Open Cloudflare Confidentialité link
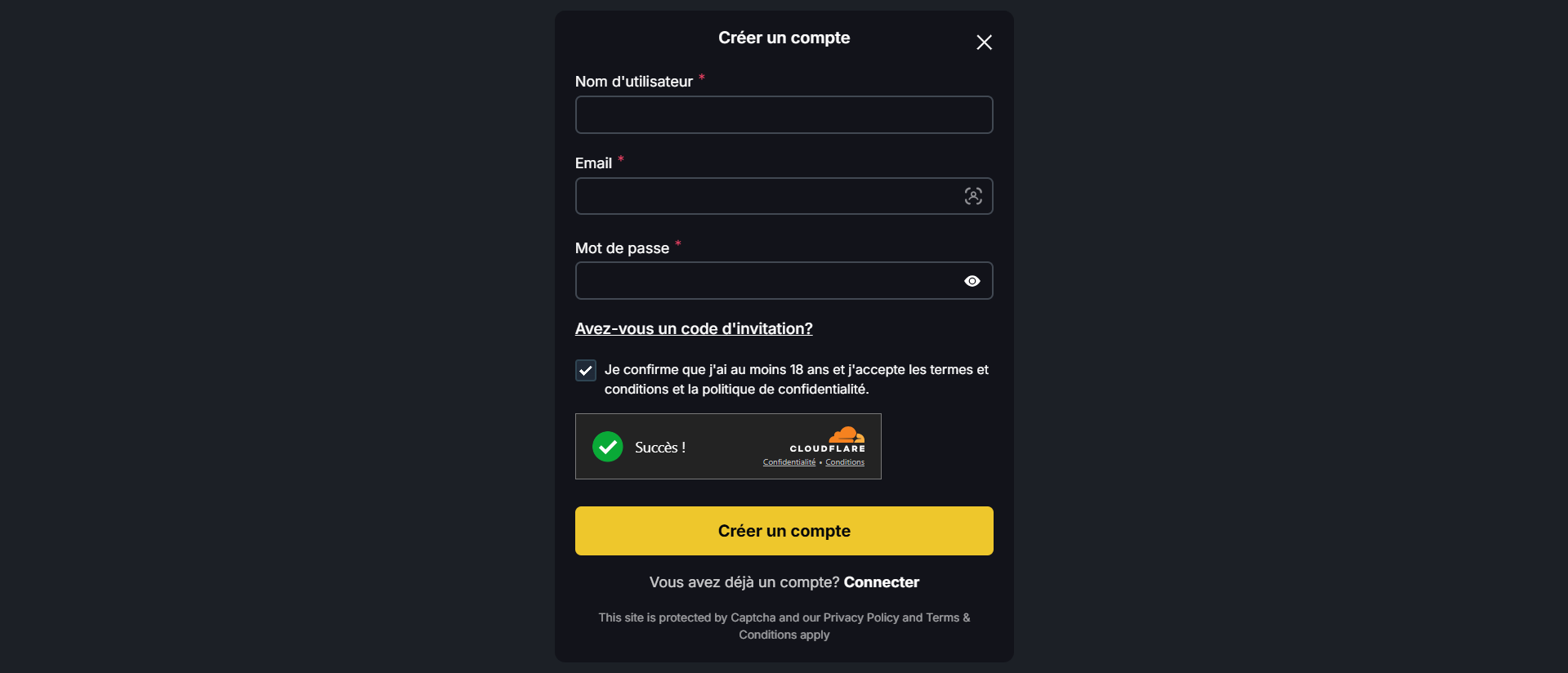This screenshot has height=673, width=1568. 788,462
